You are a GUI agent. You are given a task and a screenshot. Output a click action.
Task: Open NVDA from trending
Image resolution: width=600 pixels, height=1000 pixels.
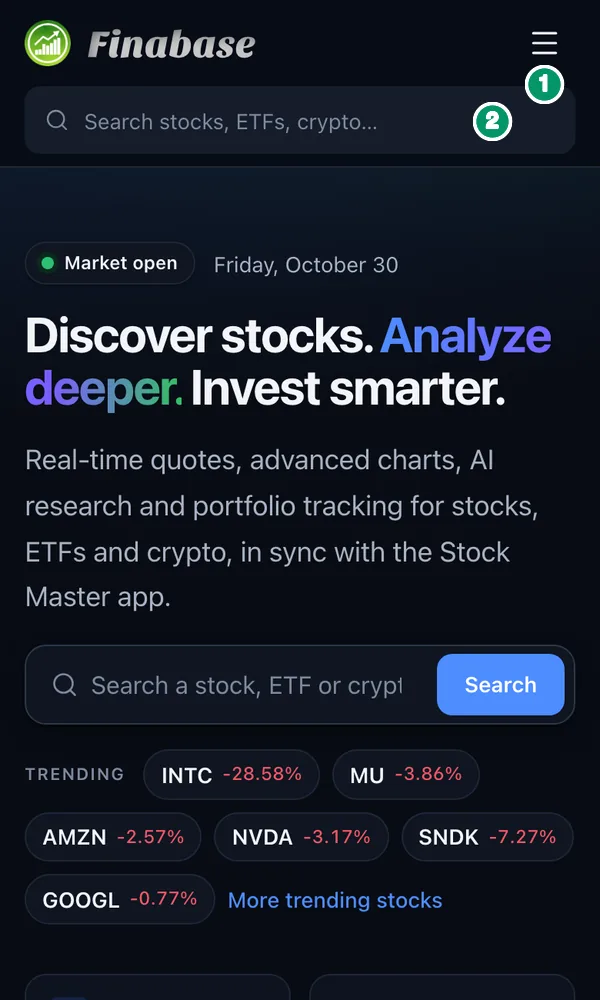coord(301,837)
